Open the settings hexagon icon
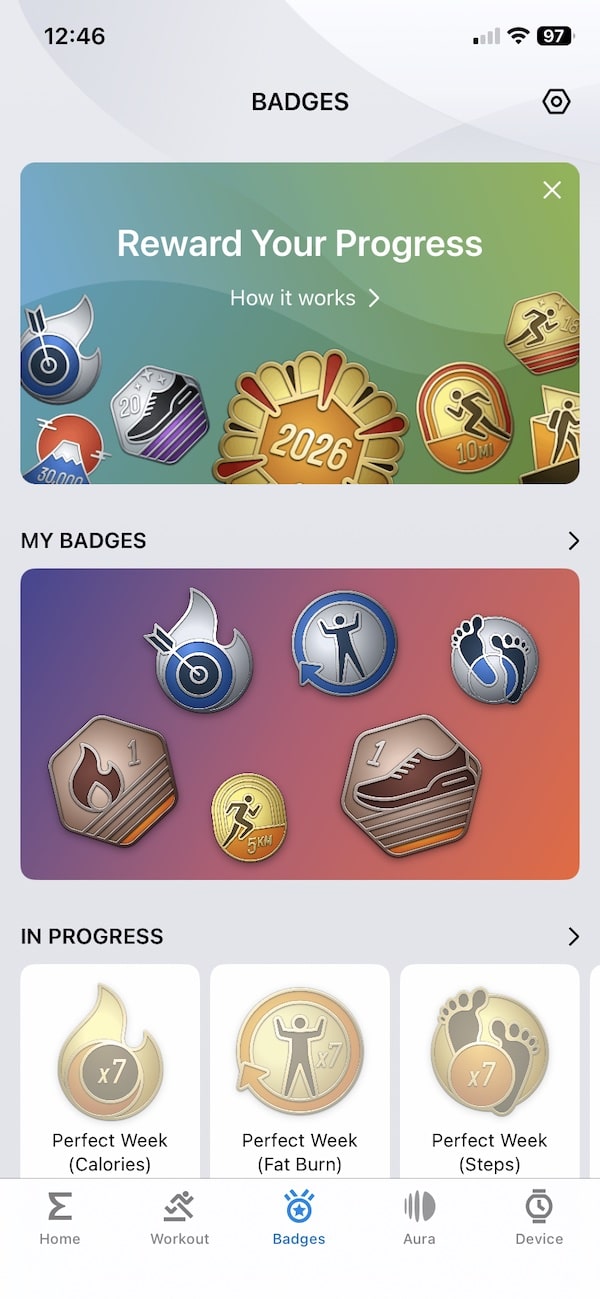Image resolution: width=600 pixels, height=1299 pixels. coord(556,102)
